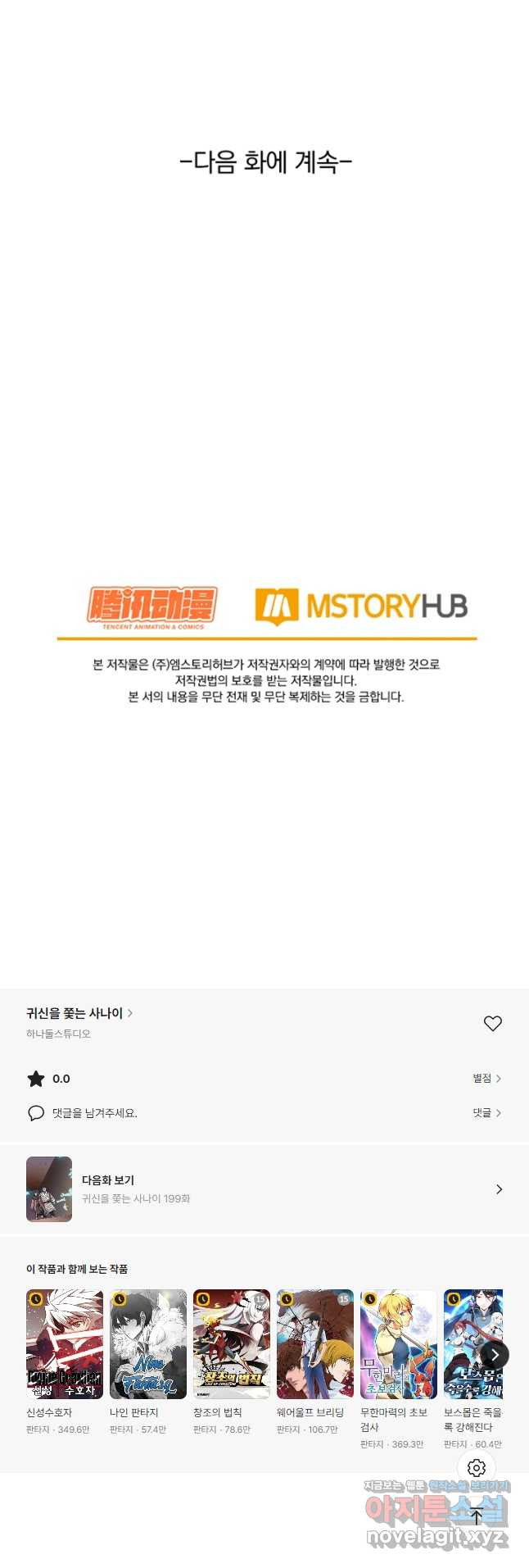Open the 창조의 법칙 recommendation

(232, 1344)
